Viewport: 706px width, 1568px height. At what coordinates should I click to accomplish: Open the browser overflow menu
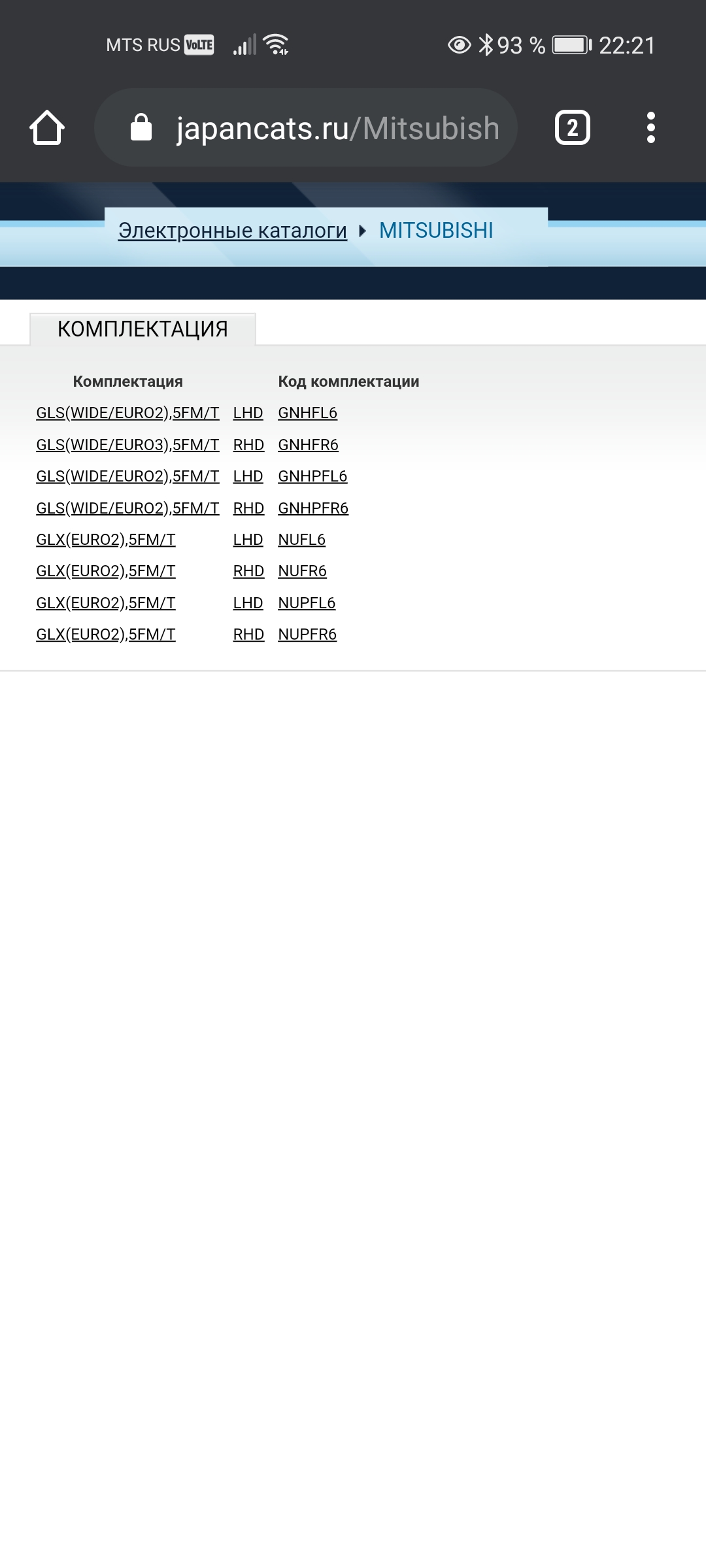[650, 127]
